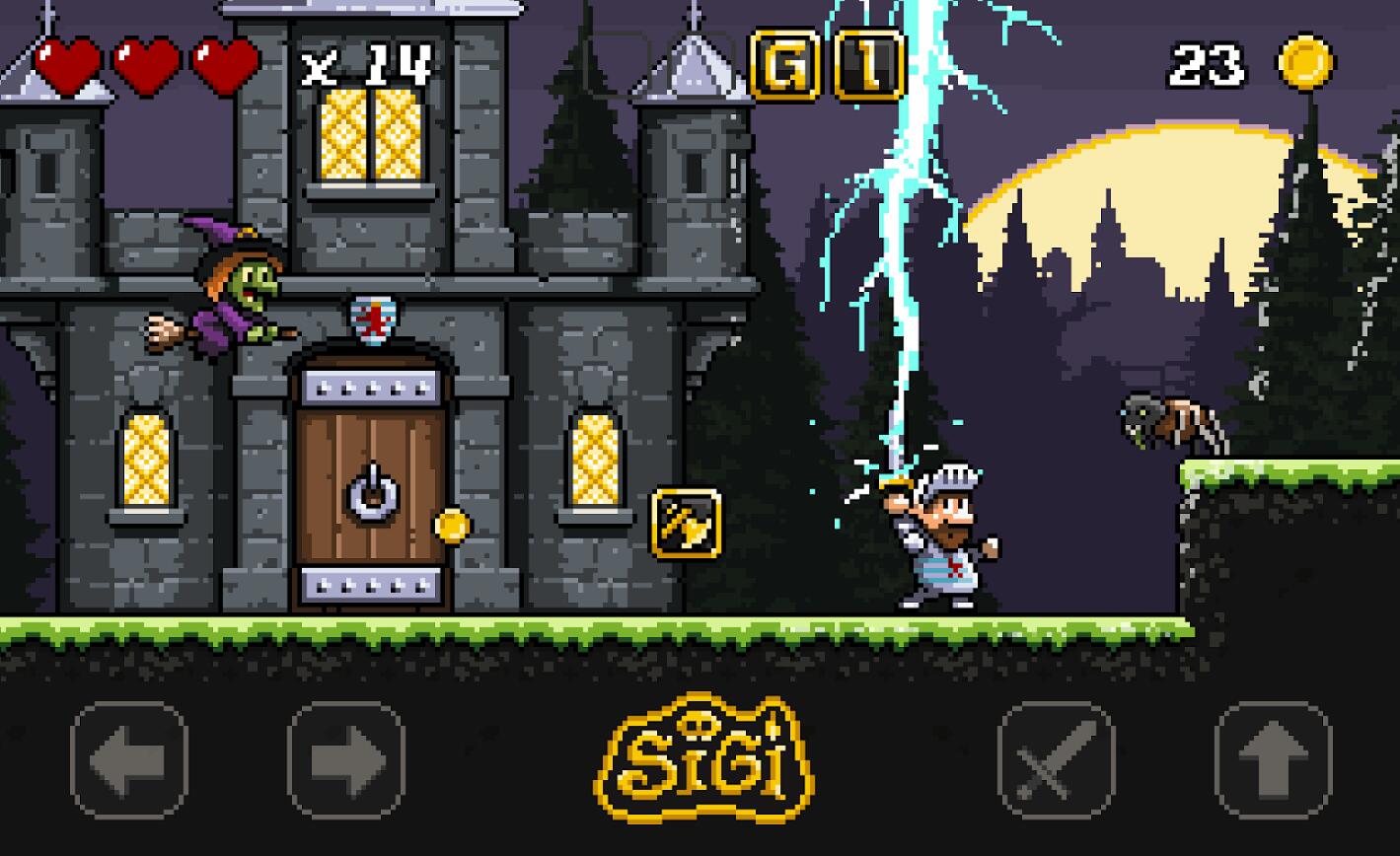Jump using the up arrow button
Screen dimensions: 1400x856
[x=1273, y=760]
